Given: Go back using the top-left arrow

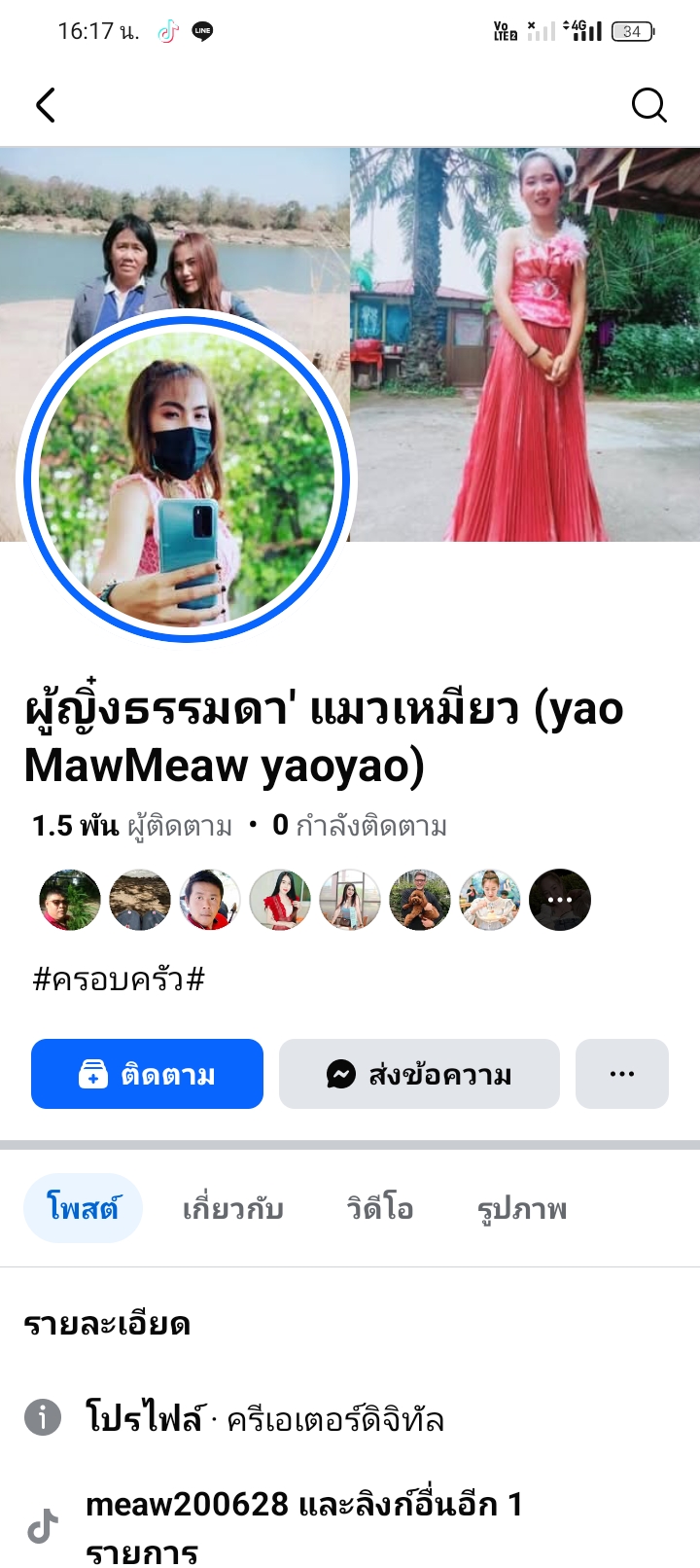Looking at the screenshot, I should 46,105.
